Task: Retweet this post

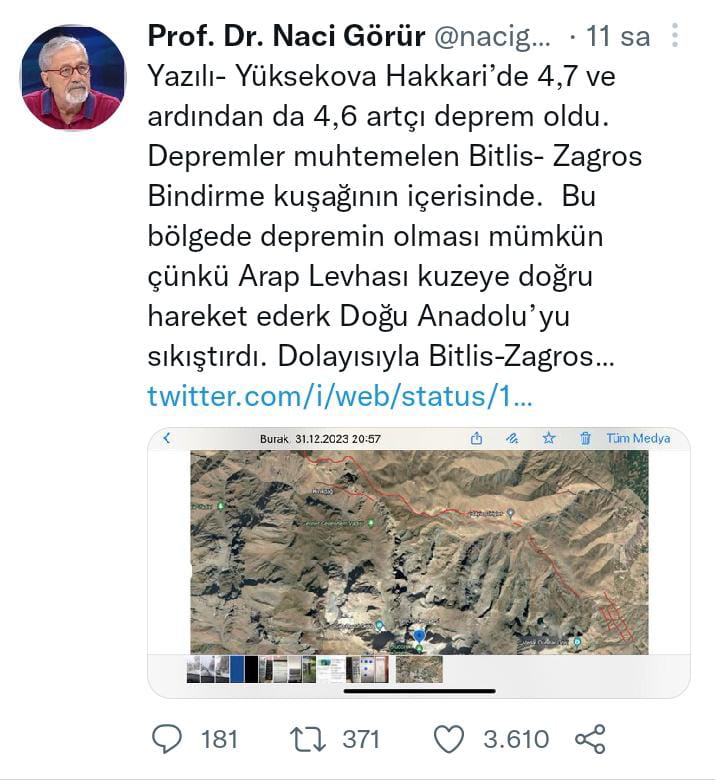Action: point(308,739)
